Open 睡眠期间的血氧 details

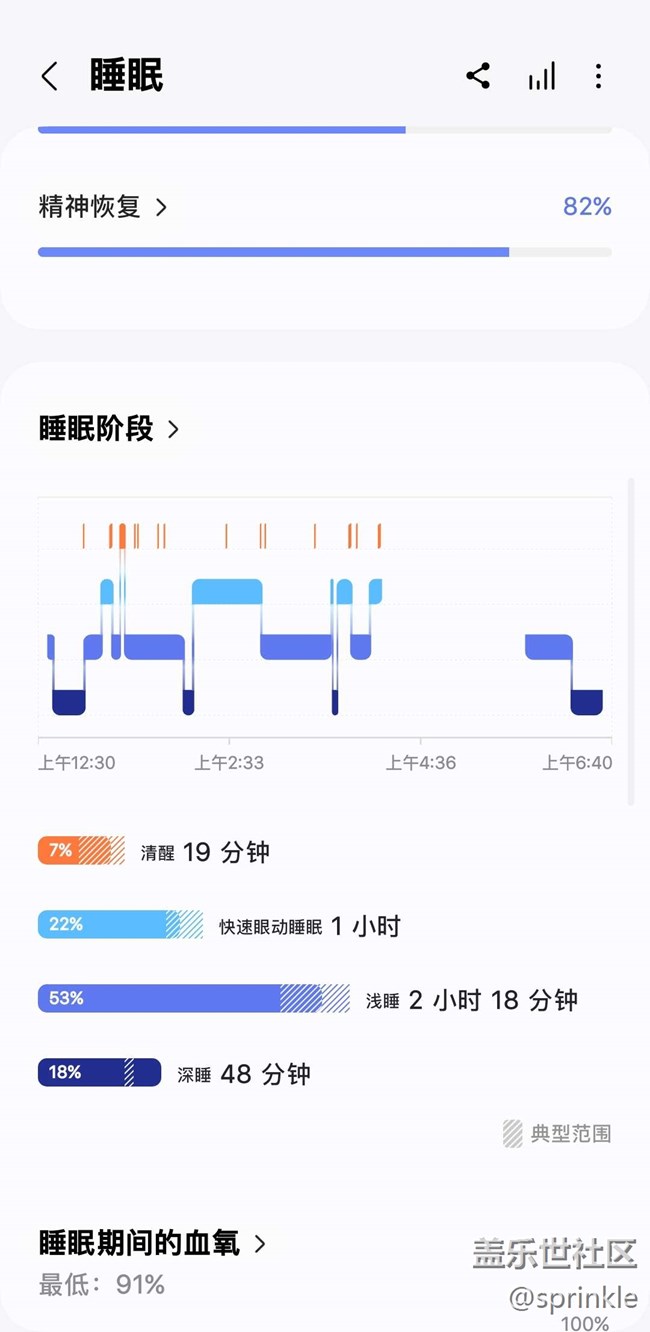tap(152, 1243)
